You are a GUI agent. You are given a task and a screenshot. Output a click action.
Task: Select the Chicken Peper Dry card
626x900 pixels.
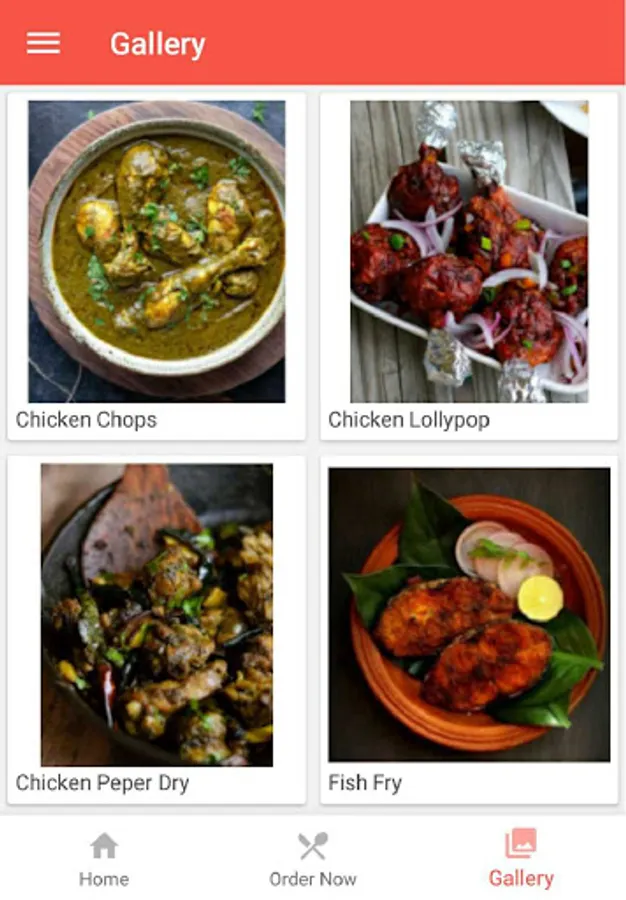click(x=157, y=630)
